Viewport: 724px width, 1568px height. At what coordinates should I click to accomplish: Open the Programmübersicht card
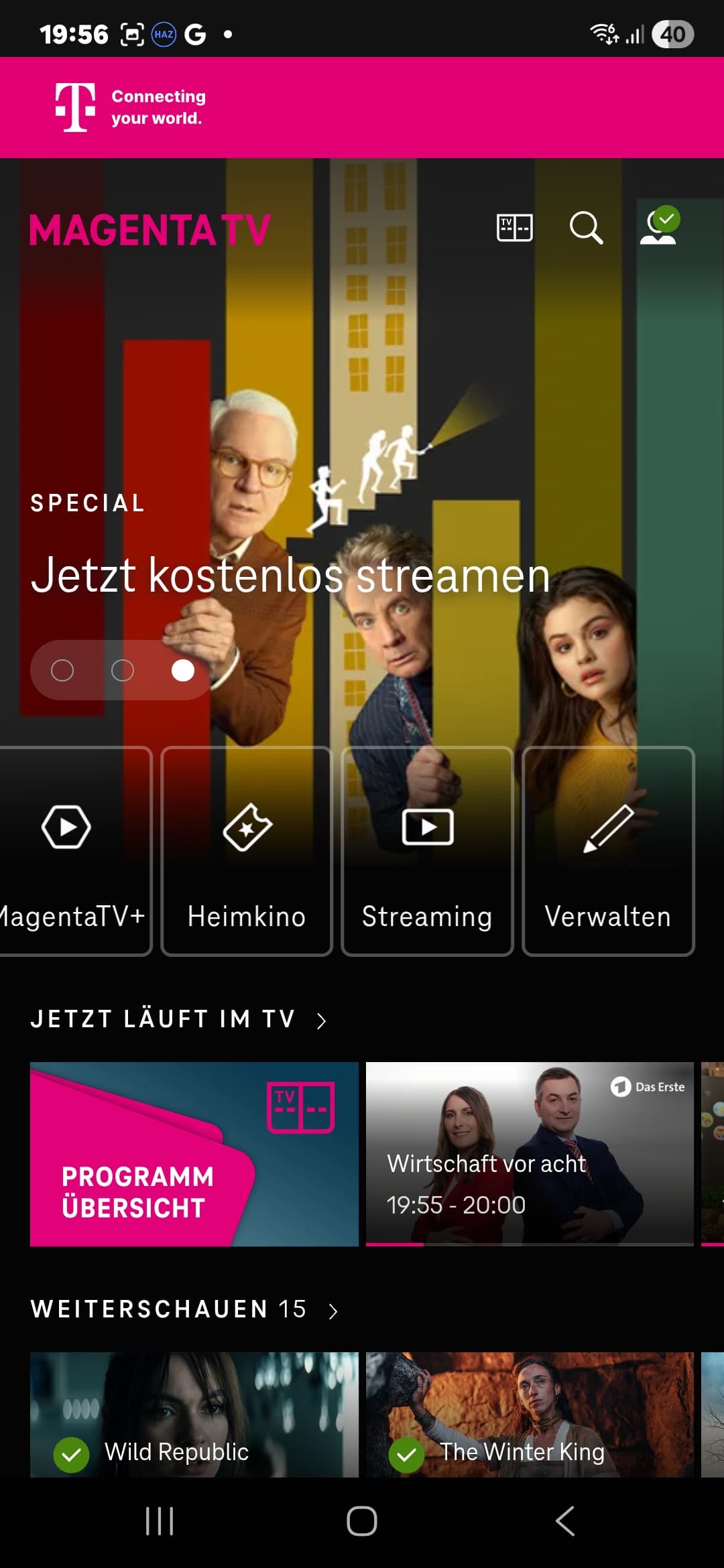pyautogui.click(x=194, y=1154)
